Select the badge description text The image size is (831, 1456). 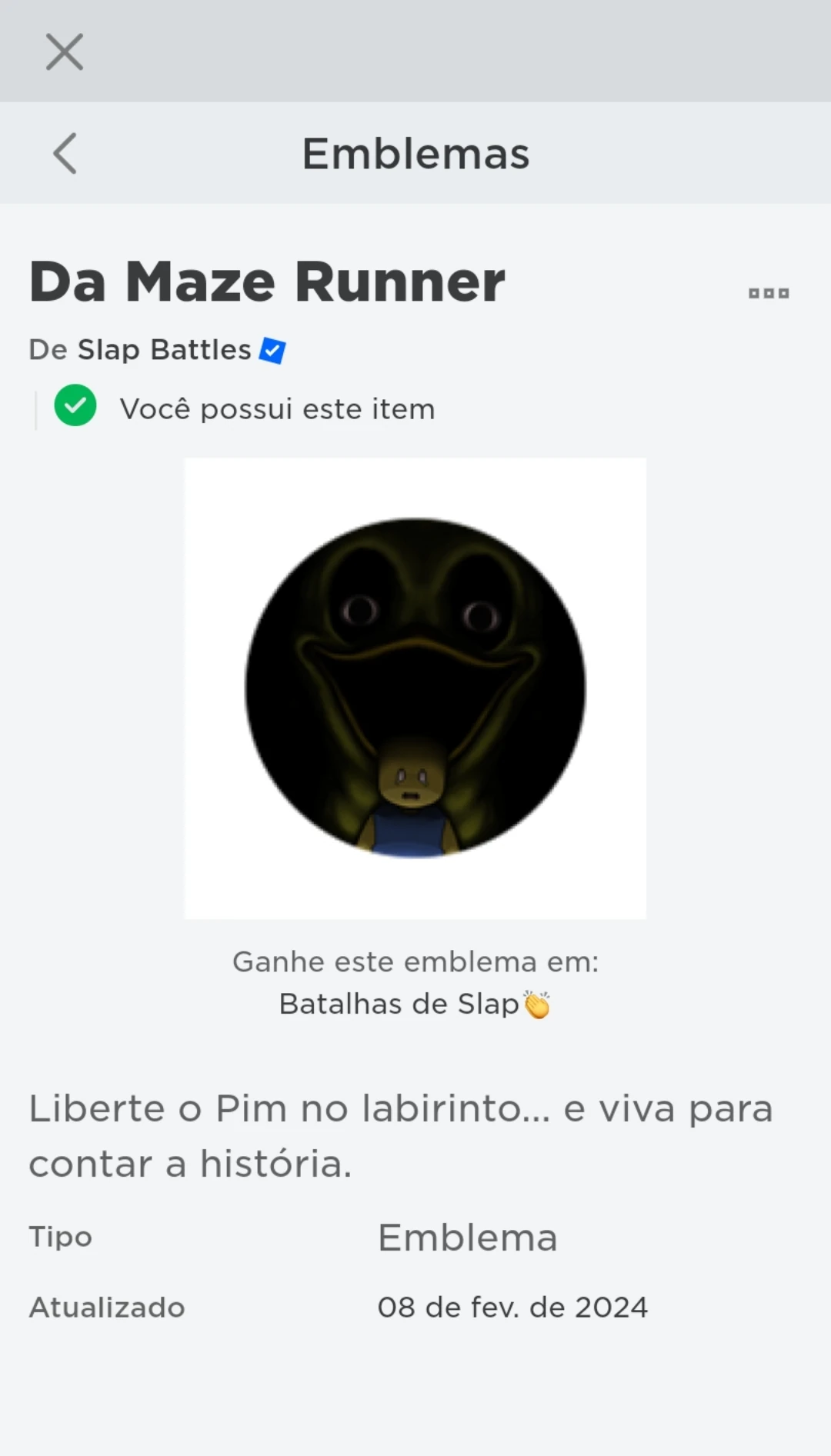tap(400, 1134)
